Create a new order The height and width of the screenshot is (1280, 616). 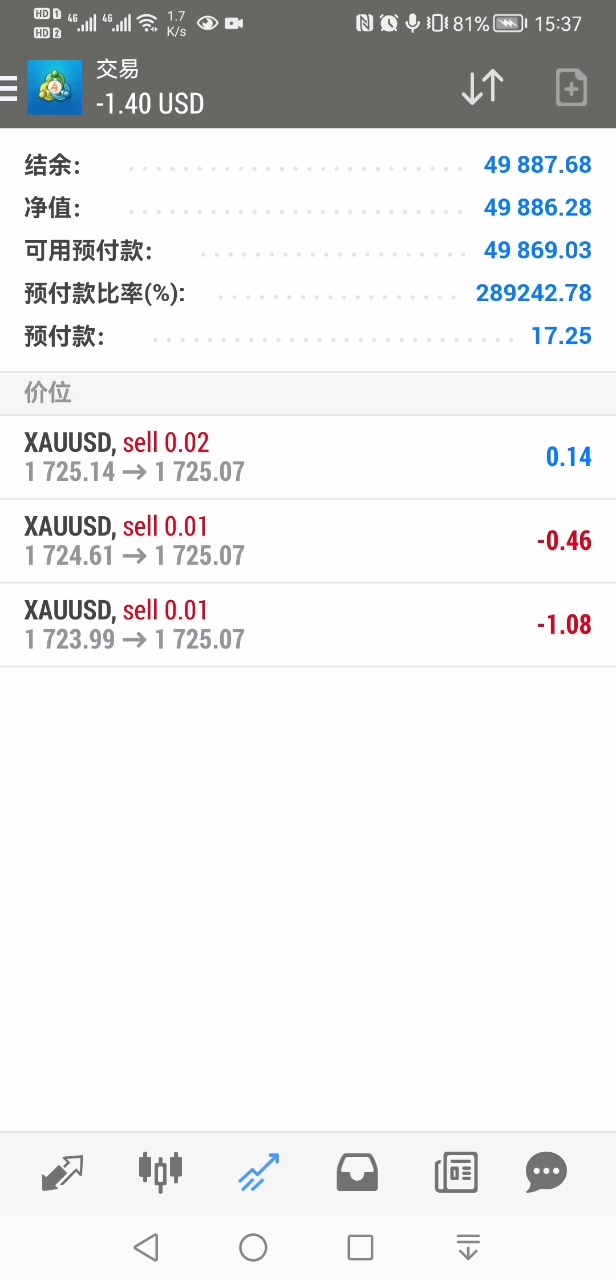[571, 88]
